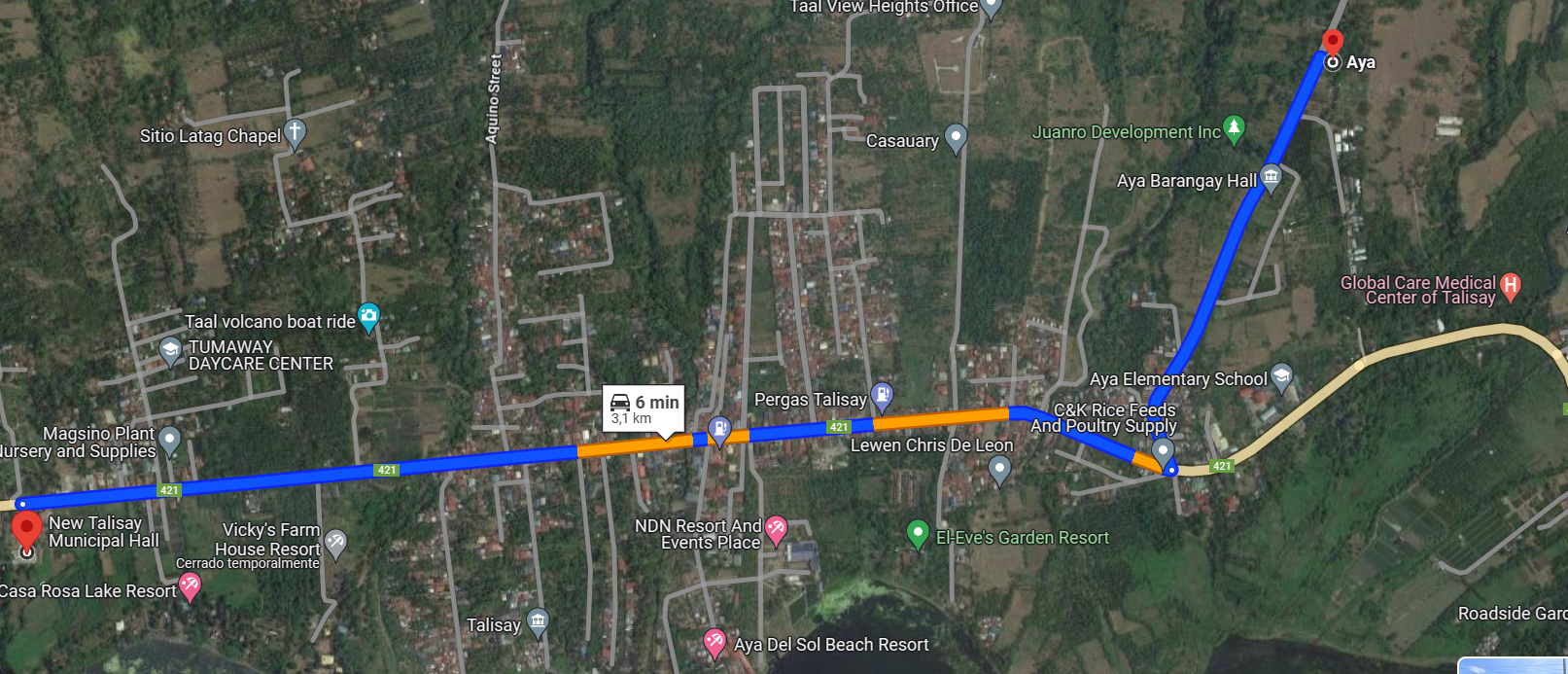Select Global Care Medical Center hospital pin
The image size is (1568, 674).
pos(1510,285)
